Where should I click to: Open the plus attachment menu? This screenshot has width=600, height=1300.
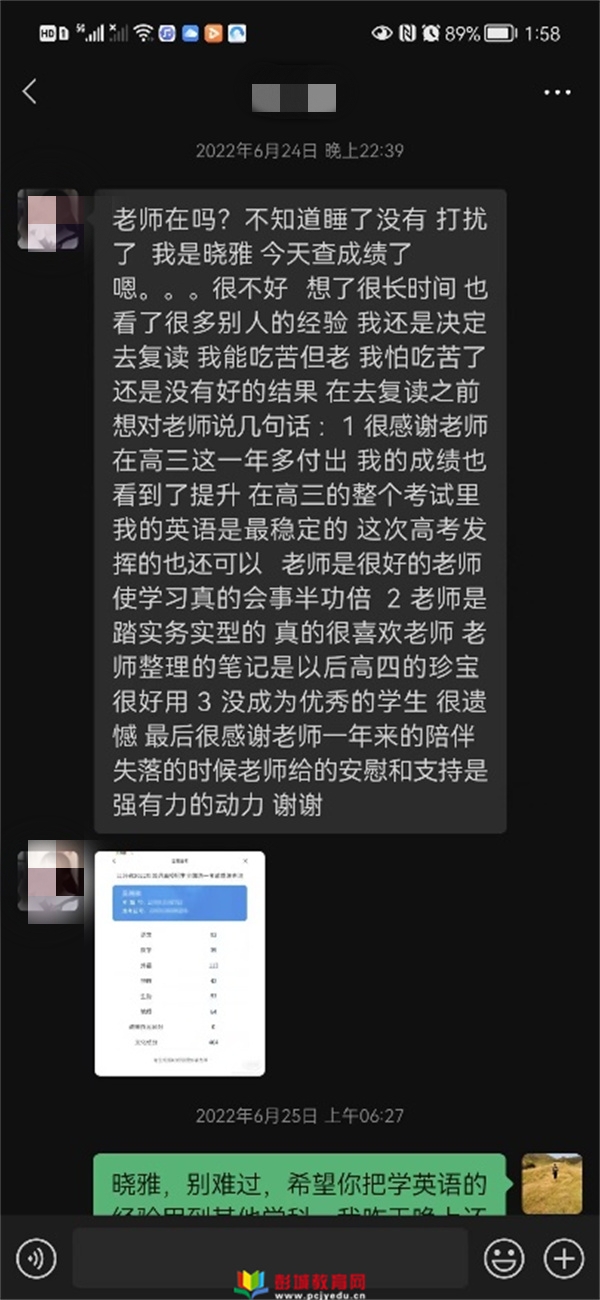point(564,1257)
